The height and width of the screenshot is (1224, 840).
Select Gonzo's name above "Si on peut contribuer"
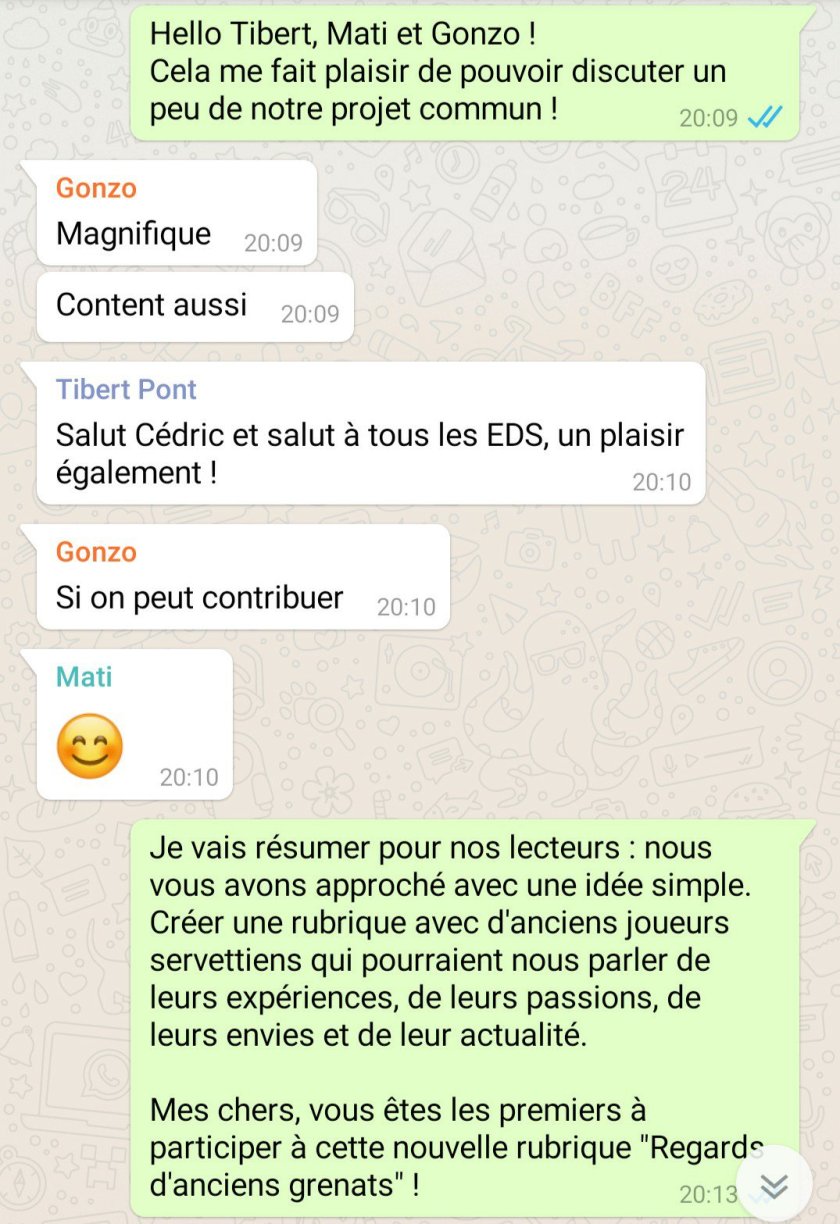96,552
